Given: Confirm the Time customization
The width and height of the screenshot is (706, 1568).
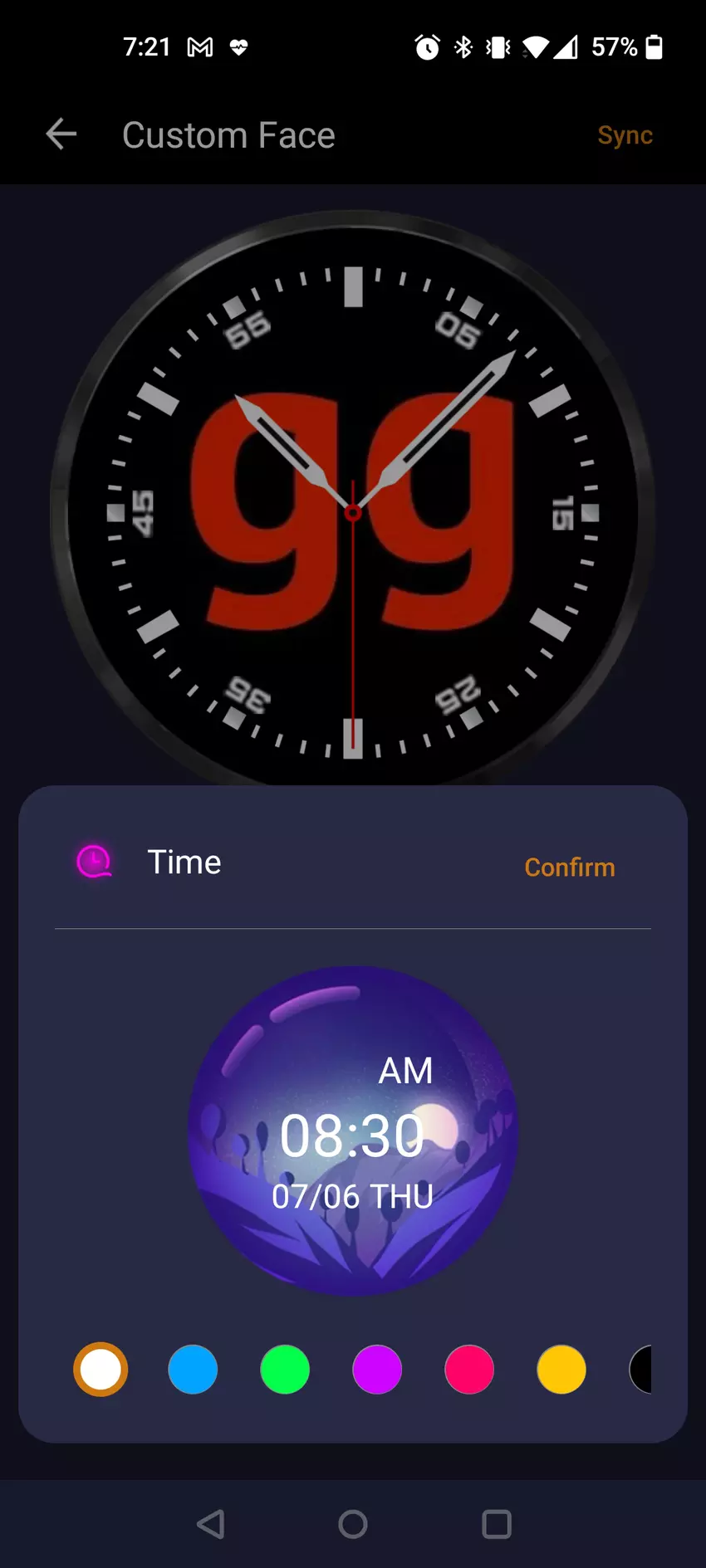Looking at the screenshot, I should coord(570,867).
